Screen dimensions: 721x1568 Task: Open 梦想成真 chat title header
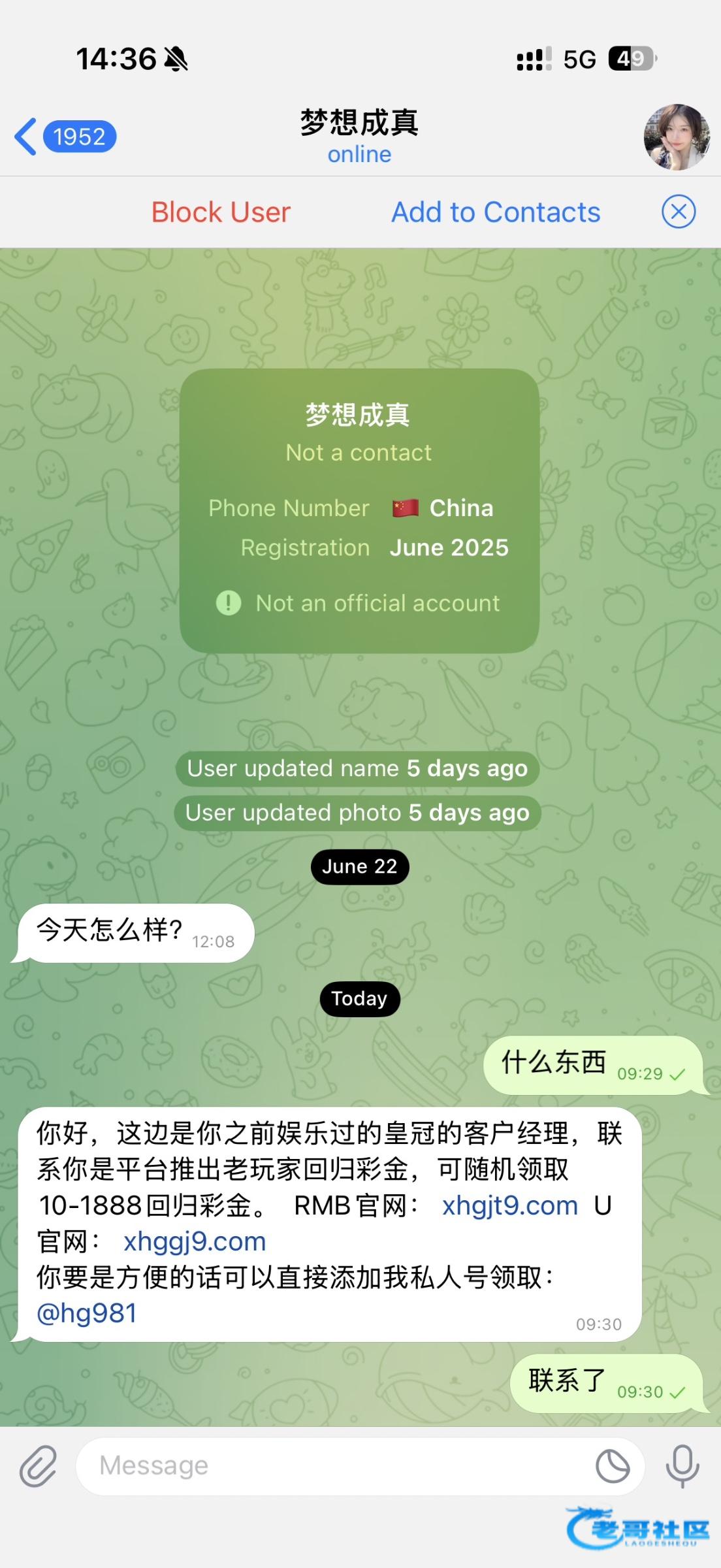point(359,136)
